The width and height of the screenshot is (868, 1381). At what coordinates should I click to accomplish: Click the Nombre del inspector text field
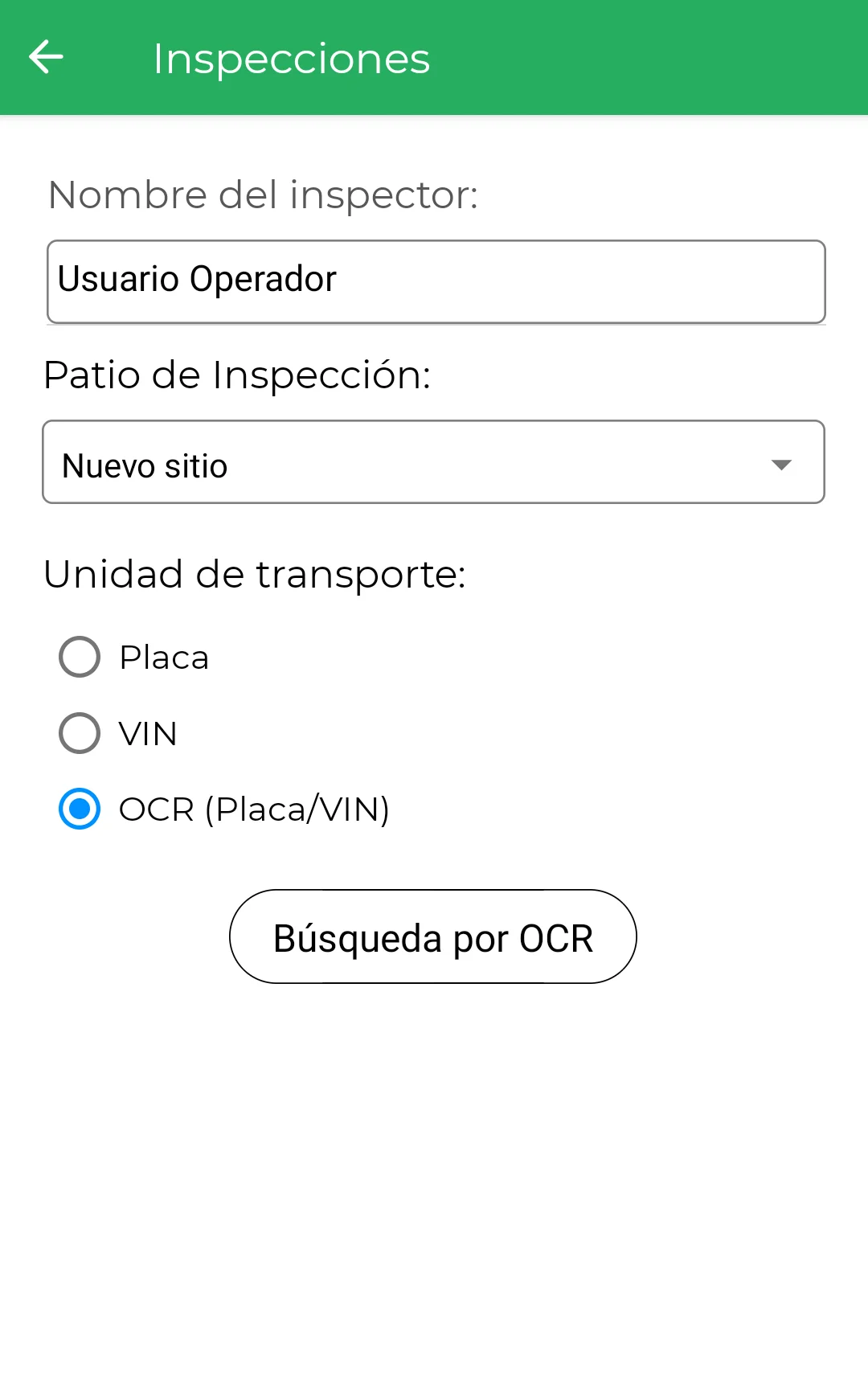click(x=434, y=281)
